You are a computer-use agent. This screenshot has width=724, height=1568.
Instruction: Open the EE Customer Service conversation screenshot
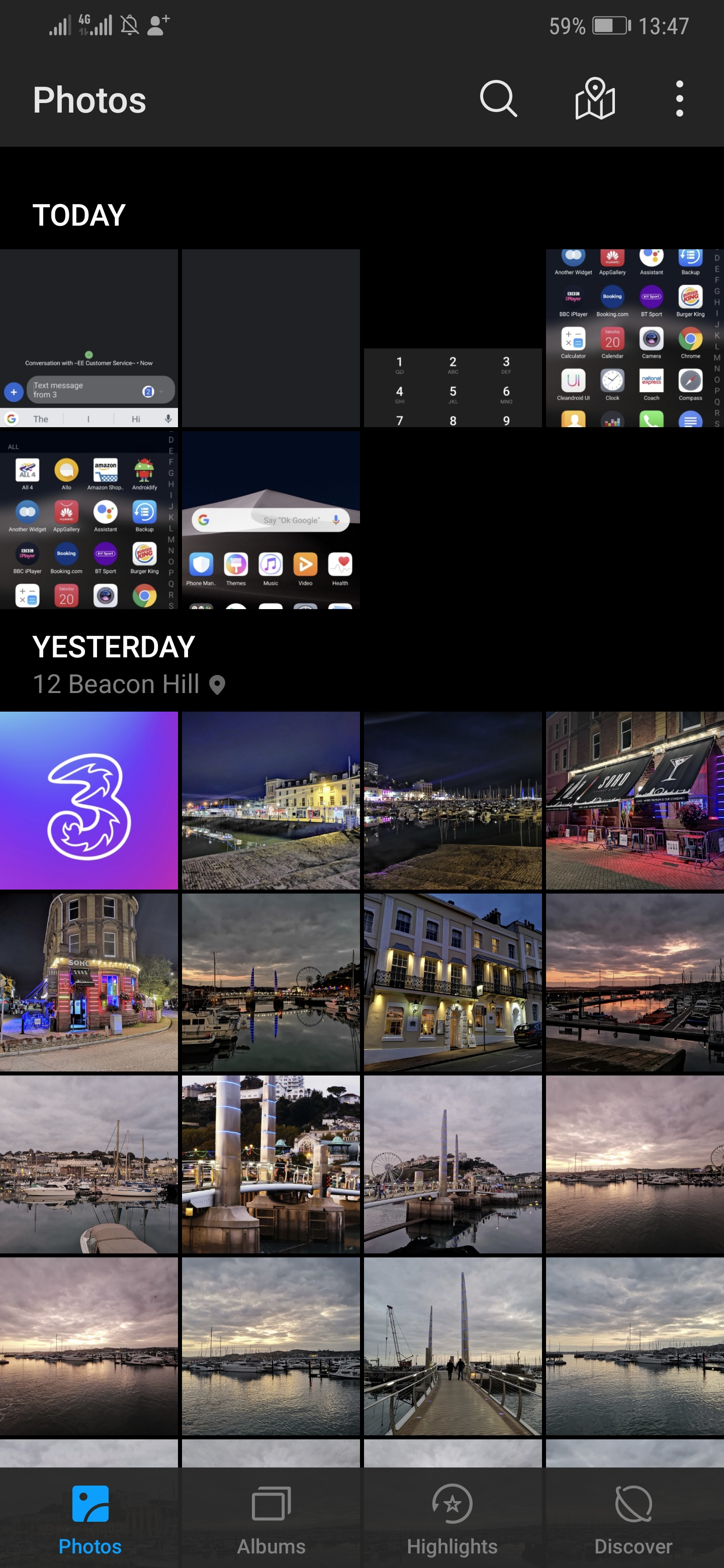point(89,338)
